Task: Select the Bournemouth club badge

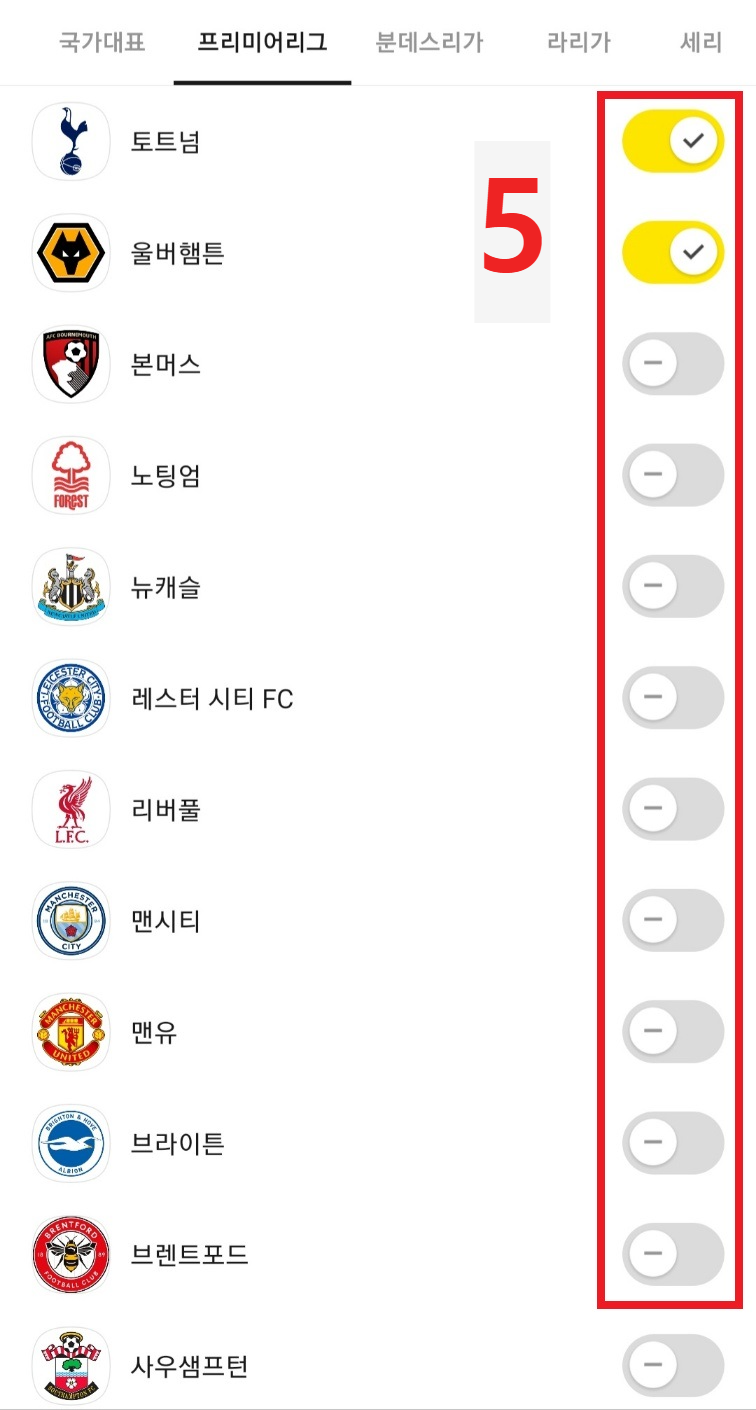Action: [71, 364]
